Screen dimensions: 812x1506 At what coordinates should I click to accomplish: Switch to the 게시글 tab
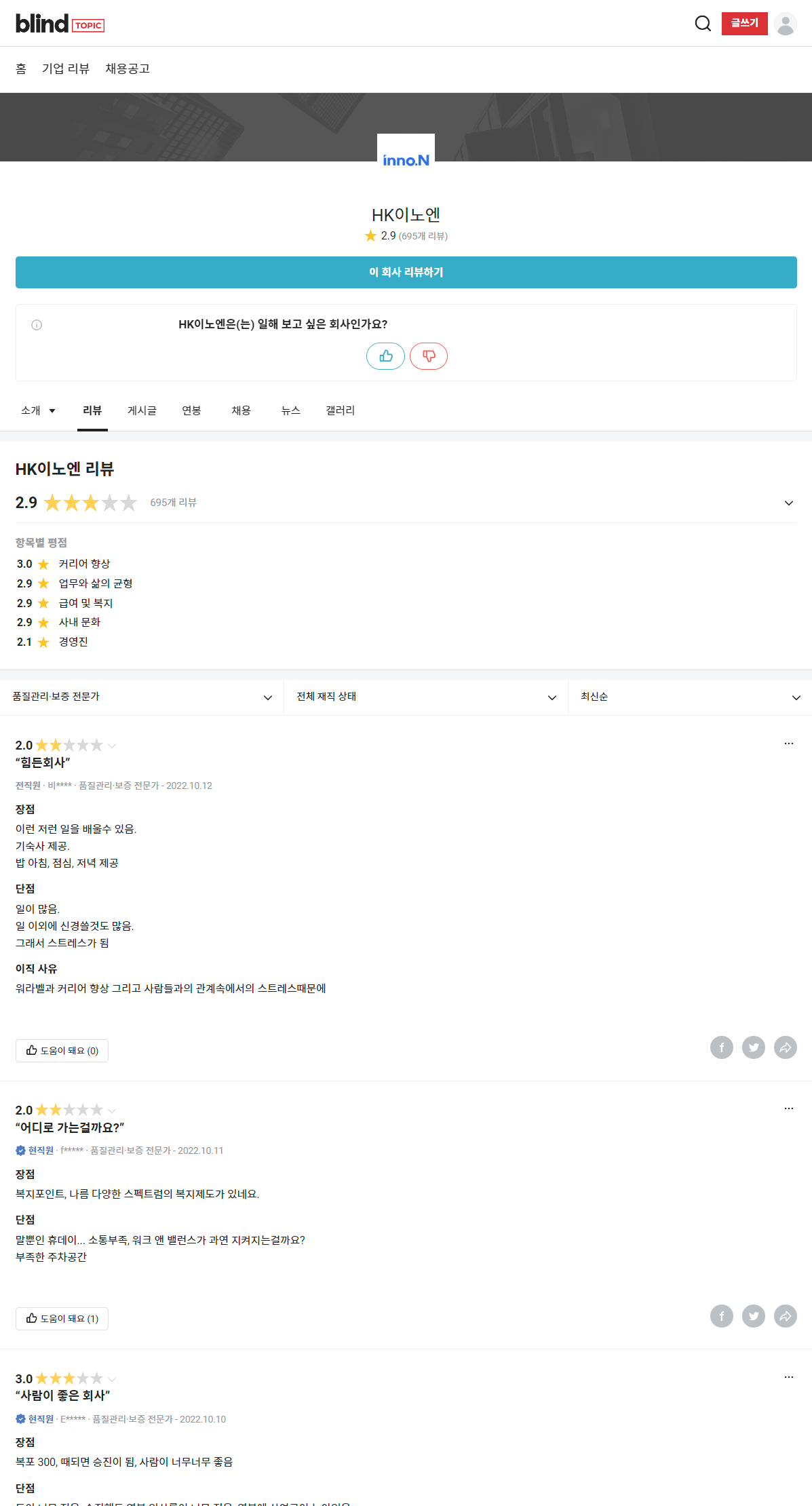point(142,410)
